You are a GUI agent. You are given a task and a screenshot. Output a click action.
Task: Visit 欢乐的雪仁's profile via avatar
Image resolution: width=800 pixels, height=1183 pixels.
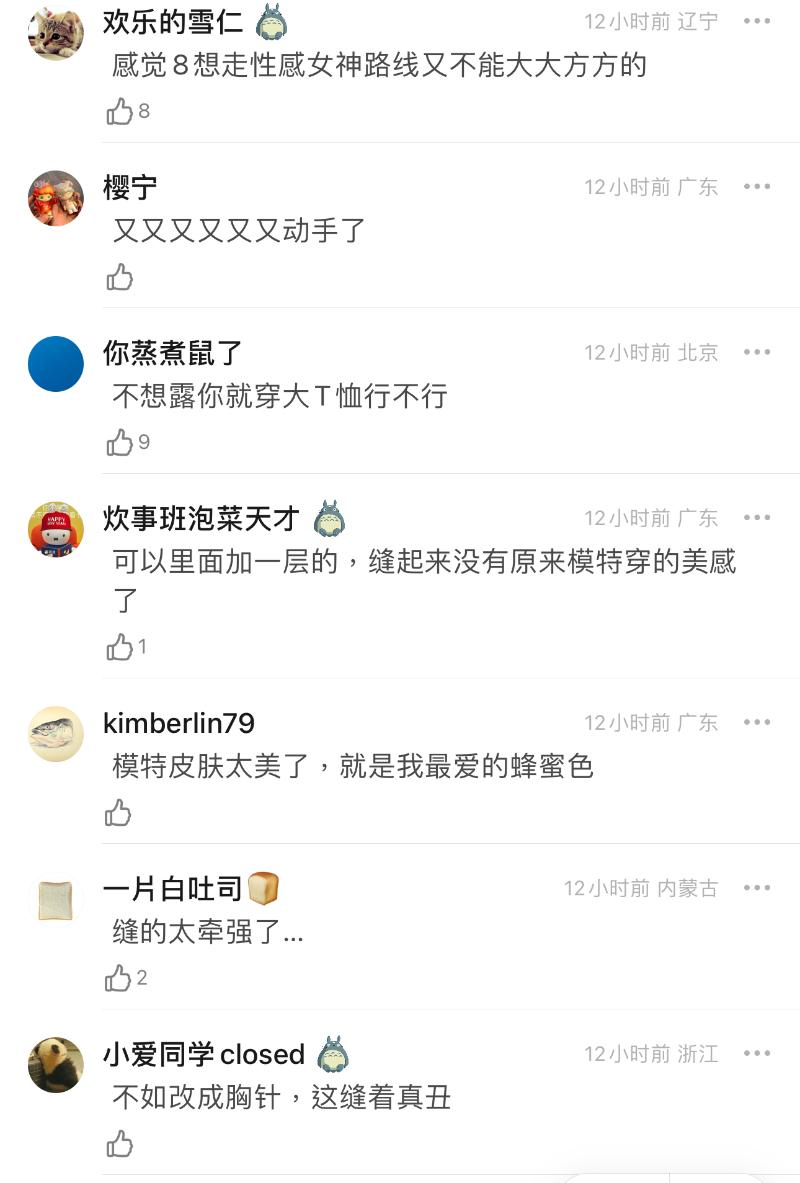[55, 32]
